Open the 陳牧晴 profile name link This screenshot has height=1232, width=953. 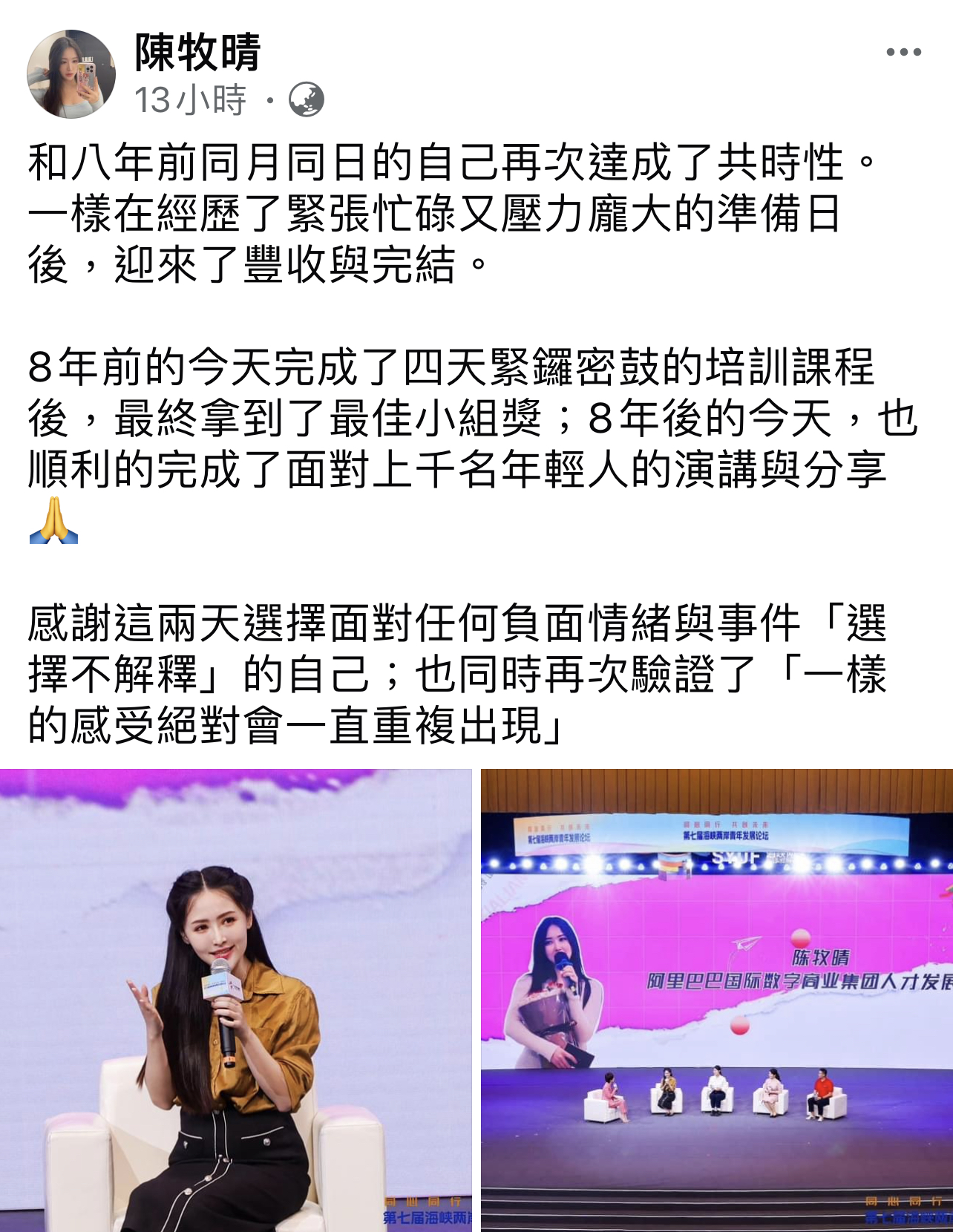coord(197,52)
